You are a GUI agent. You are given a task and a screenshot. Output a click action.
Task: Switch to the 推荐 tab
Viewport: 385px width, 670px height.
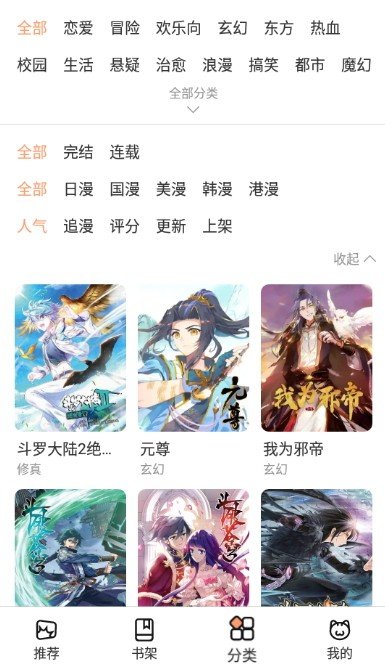pos(47,640)
